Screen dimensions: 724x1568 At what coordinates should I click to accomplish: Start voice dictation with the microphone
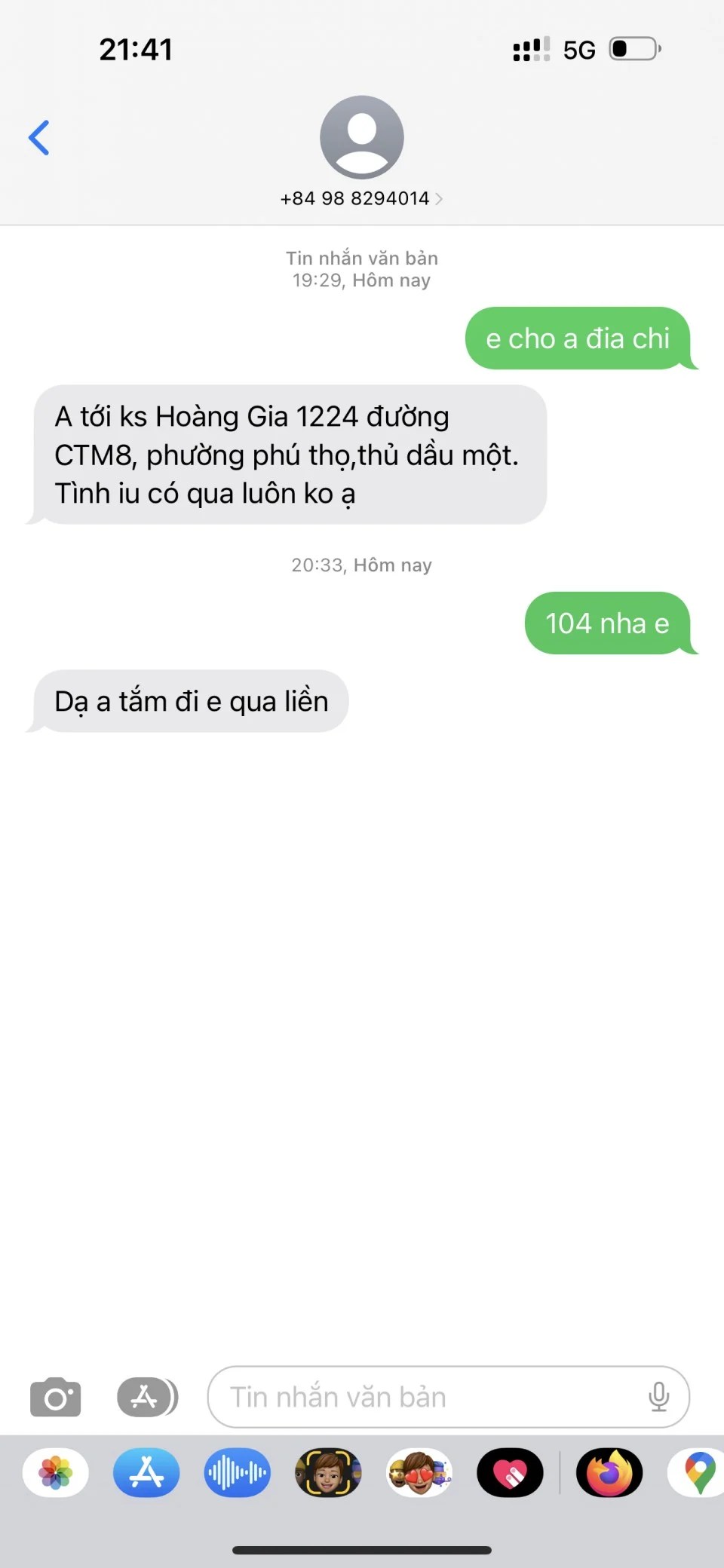[x=658, y=1397]
